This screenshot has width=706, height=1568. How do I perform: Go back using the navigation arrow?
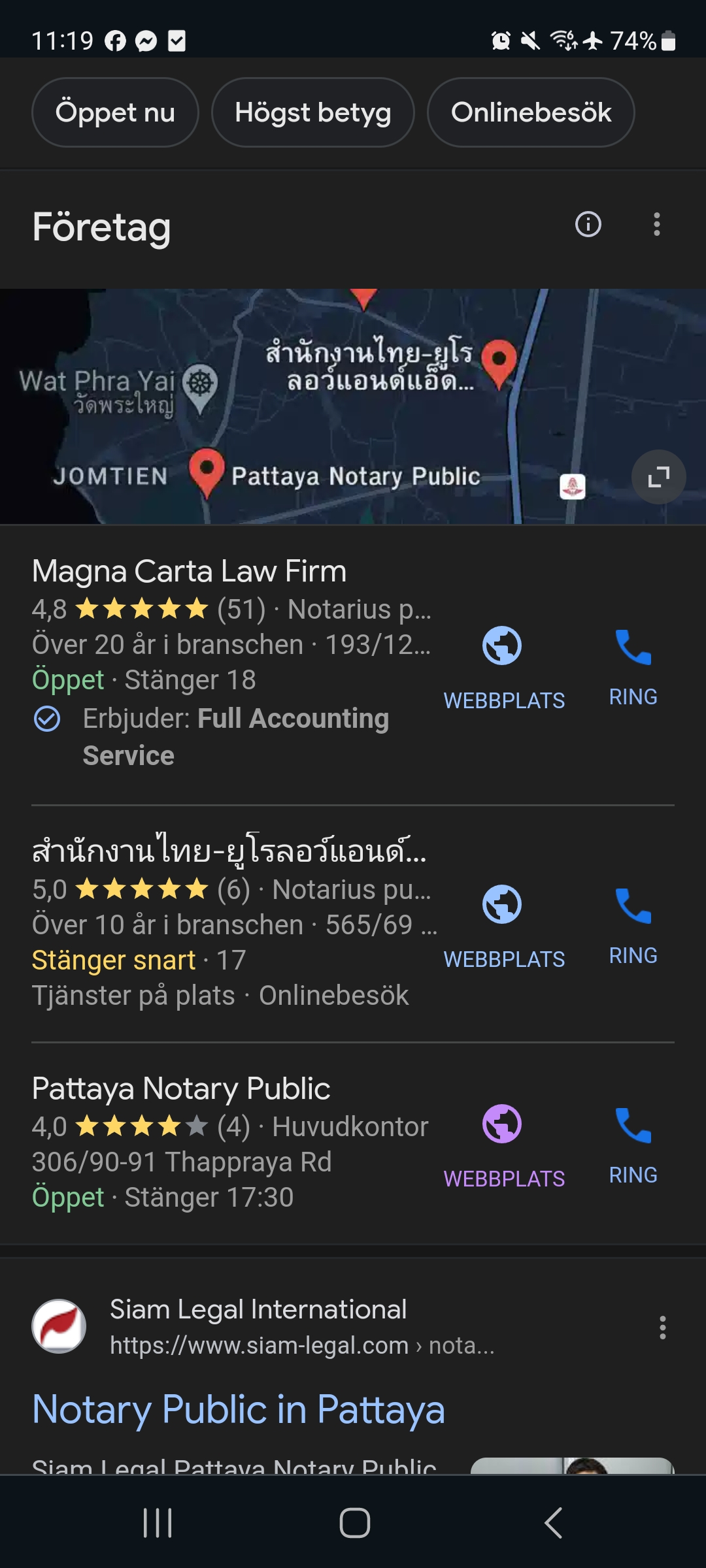coord(551,1522)
